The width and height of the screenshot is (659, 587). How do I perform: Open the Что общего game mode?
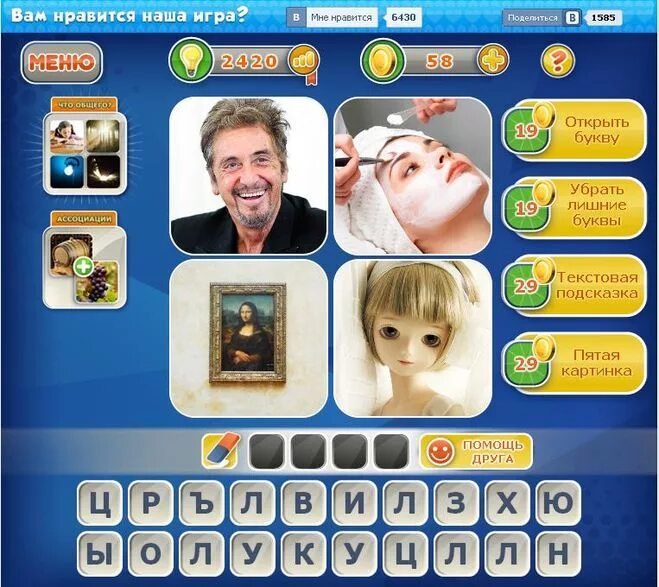[83, 148]
